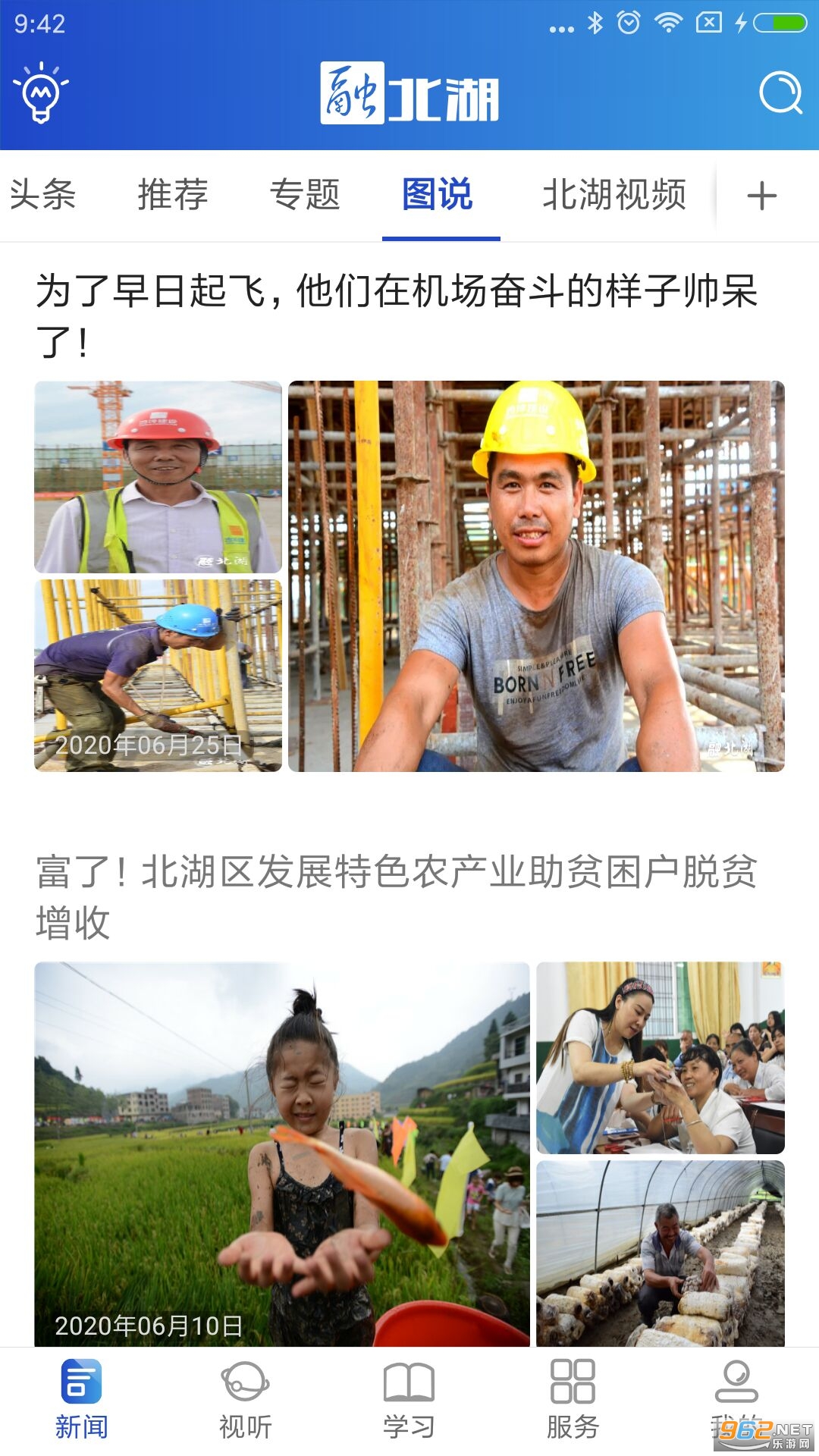Switch to the 推荐 tab
Image resolution: width=819 pixels, height=1456 pixels.
pos(173,195)
